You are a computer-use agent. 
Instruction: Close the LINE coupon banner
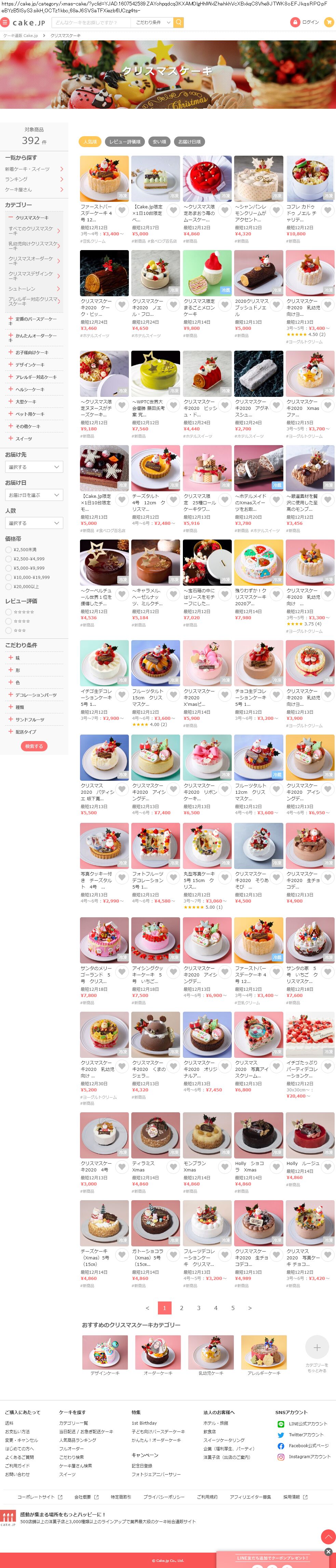coord(329,1552)
